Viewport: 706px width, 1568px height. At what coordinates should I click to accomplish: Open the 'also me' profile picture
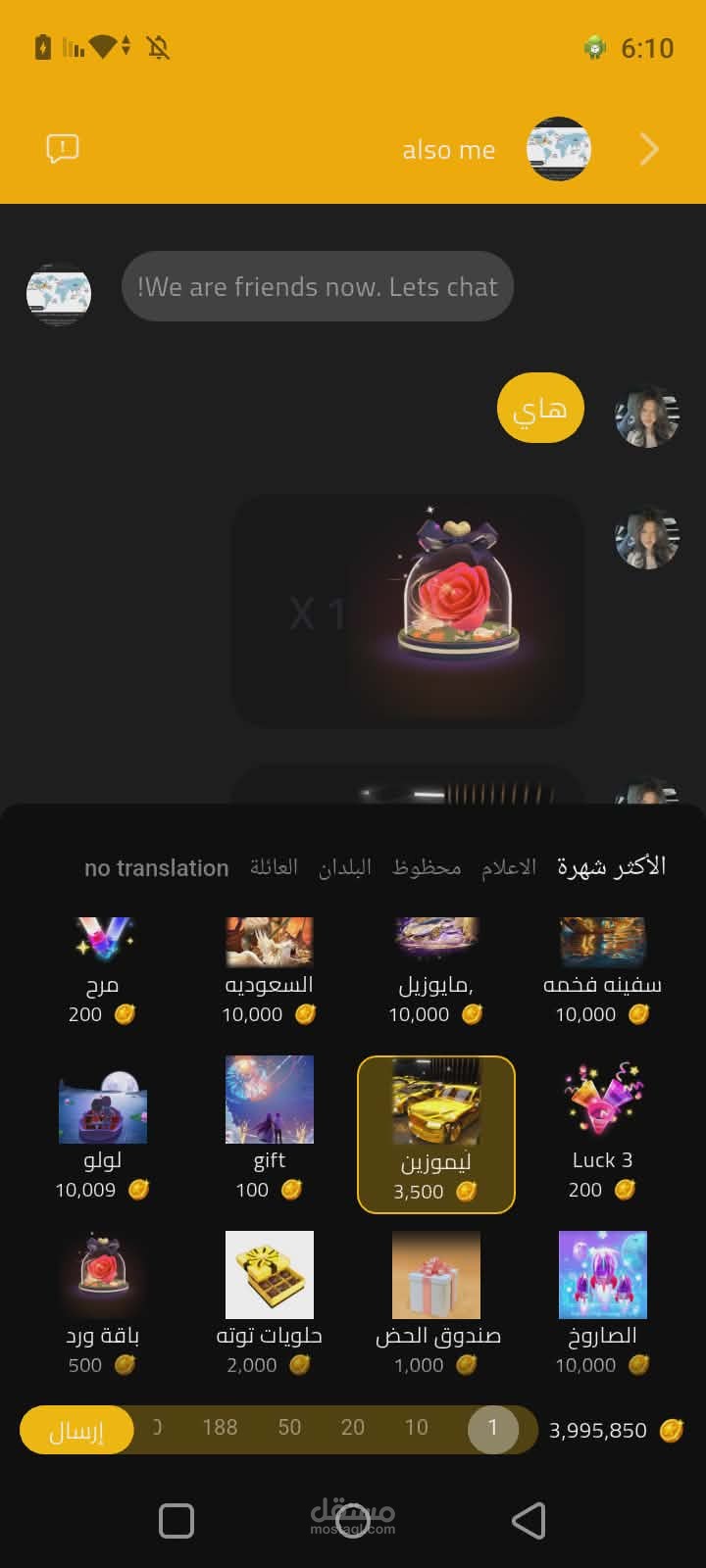click(559, 149)
